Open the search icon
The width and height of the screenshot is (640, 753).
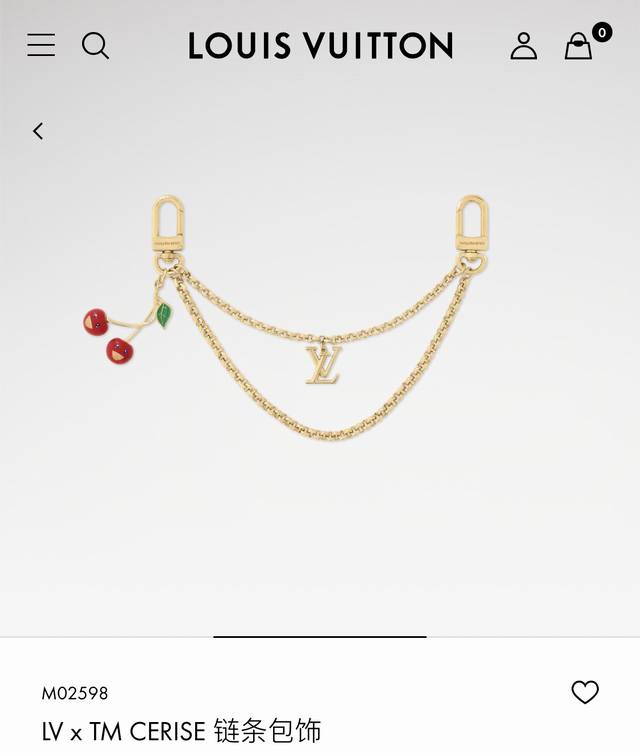click(95, 45)
